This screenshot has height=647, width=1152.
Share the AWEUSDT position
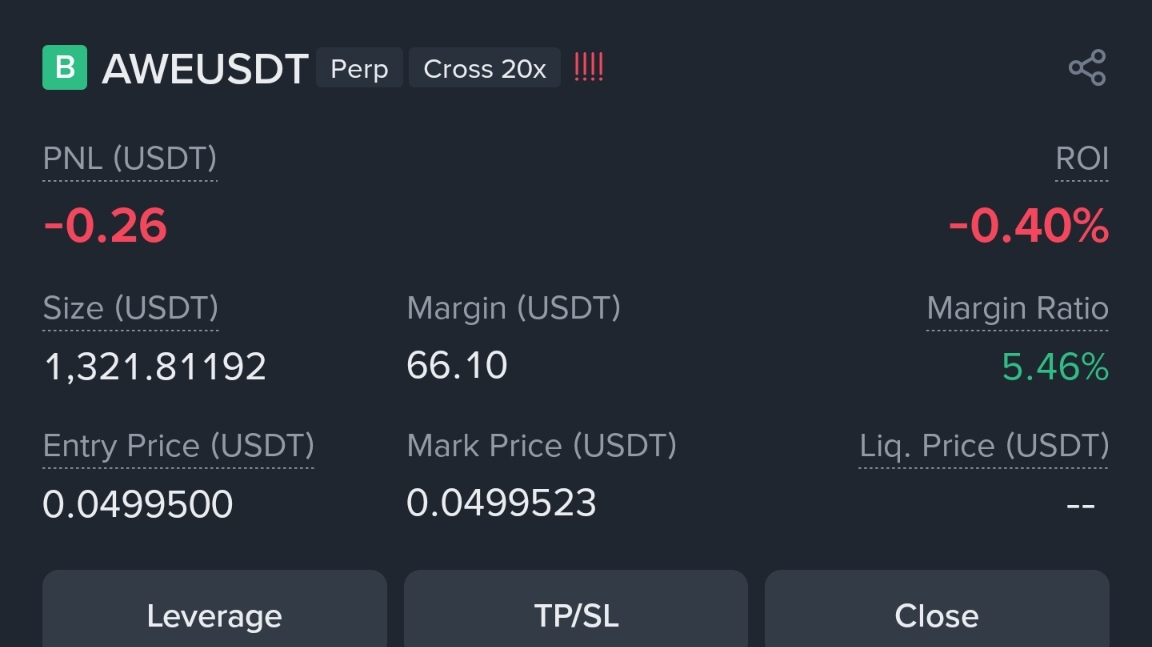coord(1087,68)
